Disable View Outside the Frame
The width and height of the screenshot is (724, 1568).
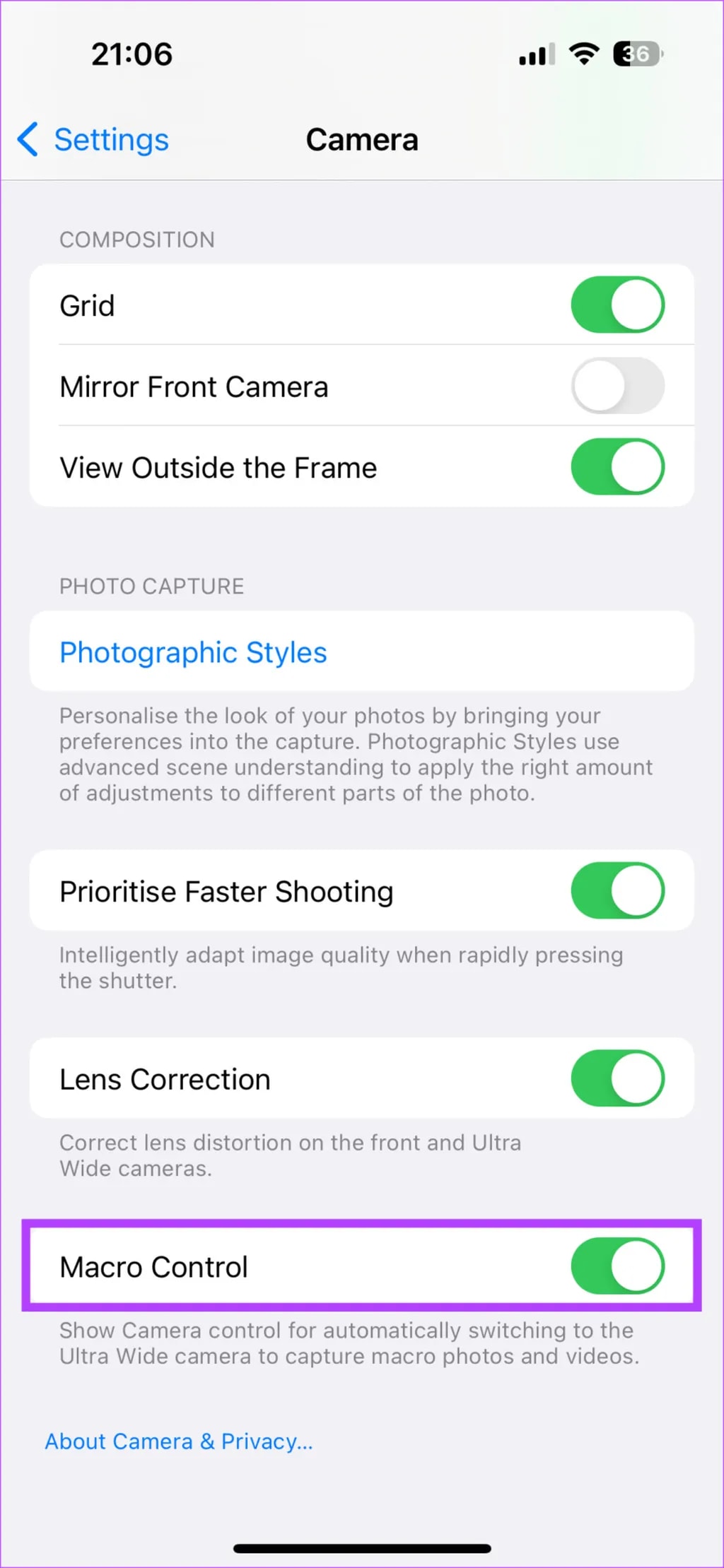(x=617, y=466)
